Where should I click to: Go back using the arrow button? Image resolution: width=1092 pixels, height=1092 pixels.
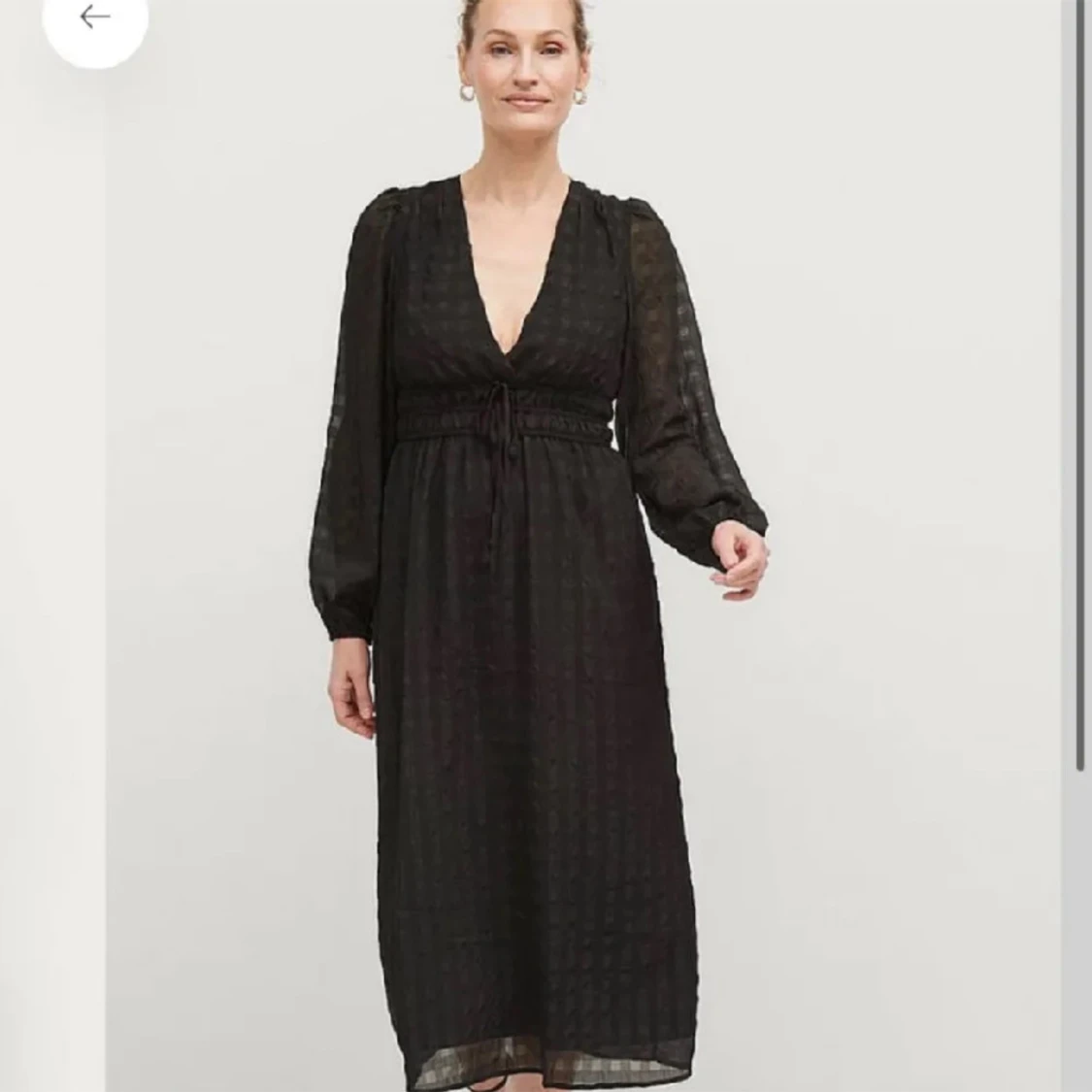(94, 17)
